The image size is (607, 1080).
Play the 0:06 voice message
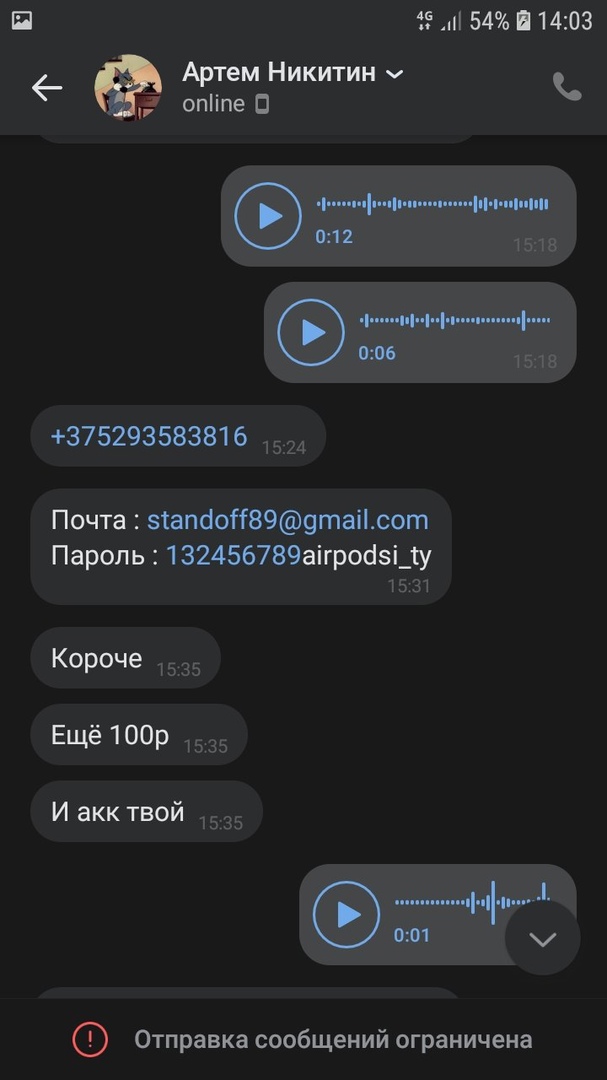pyautogui.click(x=311, y=332)
